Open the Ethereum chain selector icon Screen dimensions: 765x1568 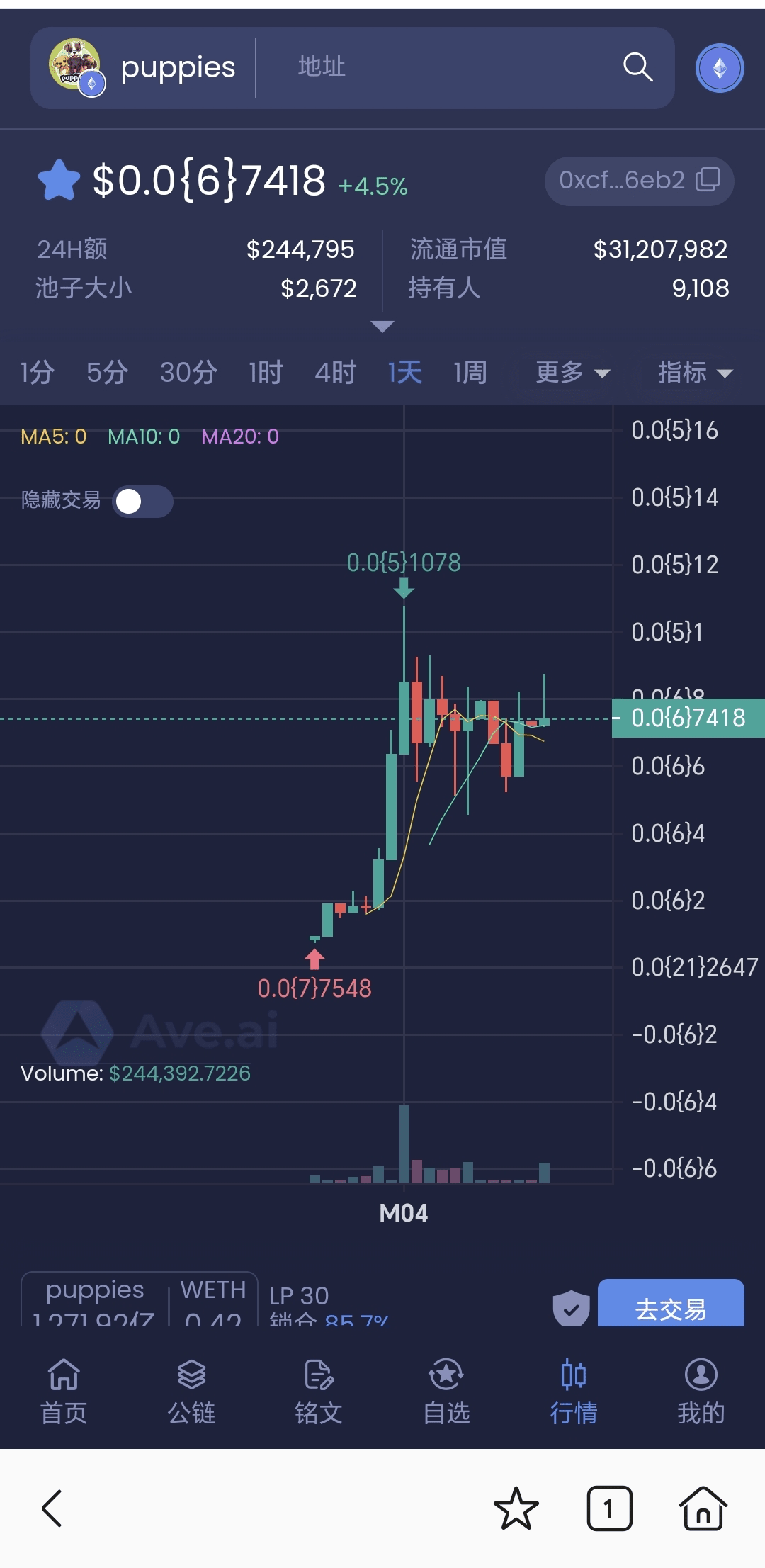point(719,68)
